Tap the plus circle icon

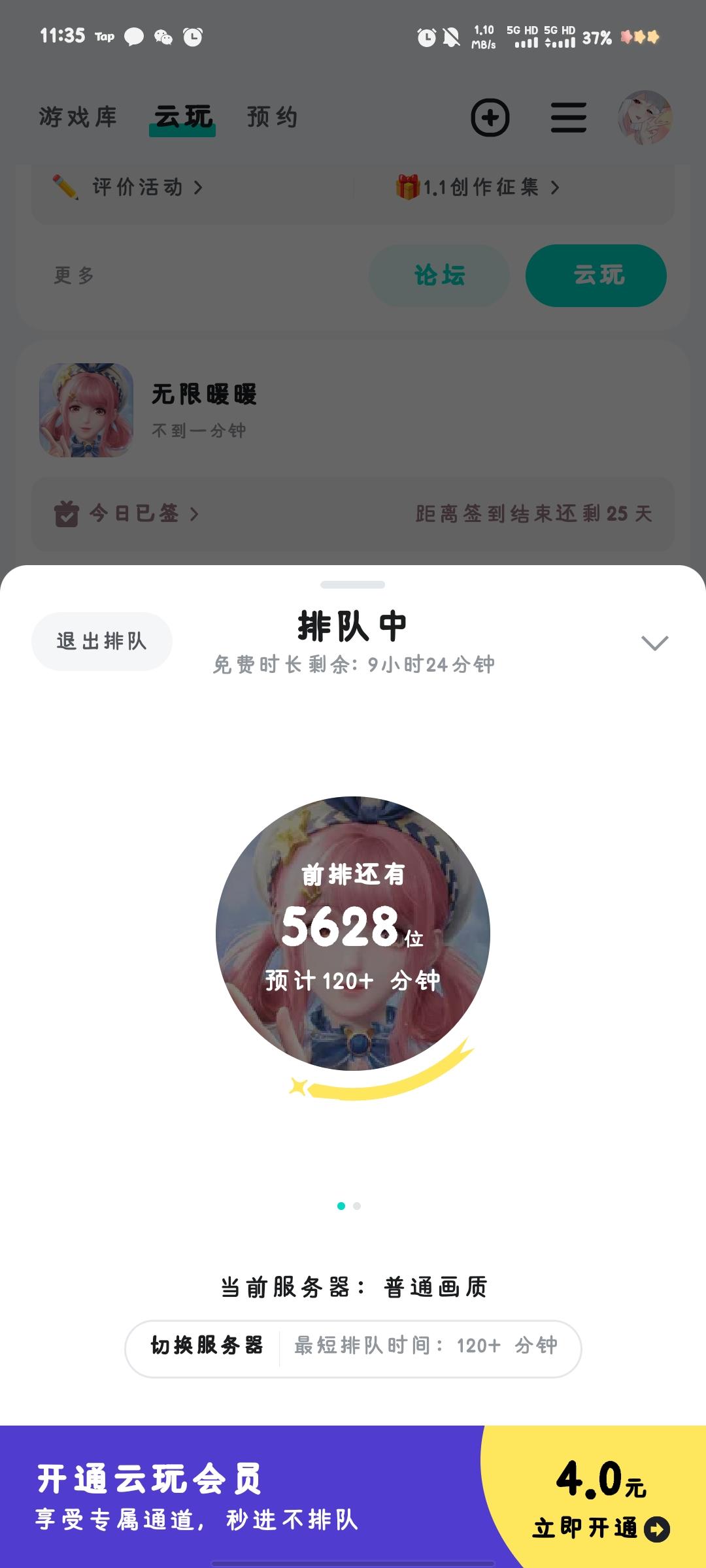click(490, 118)
